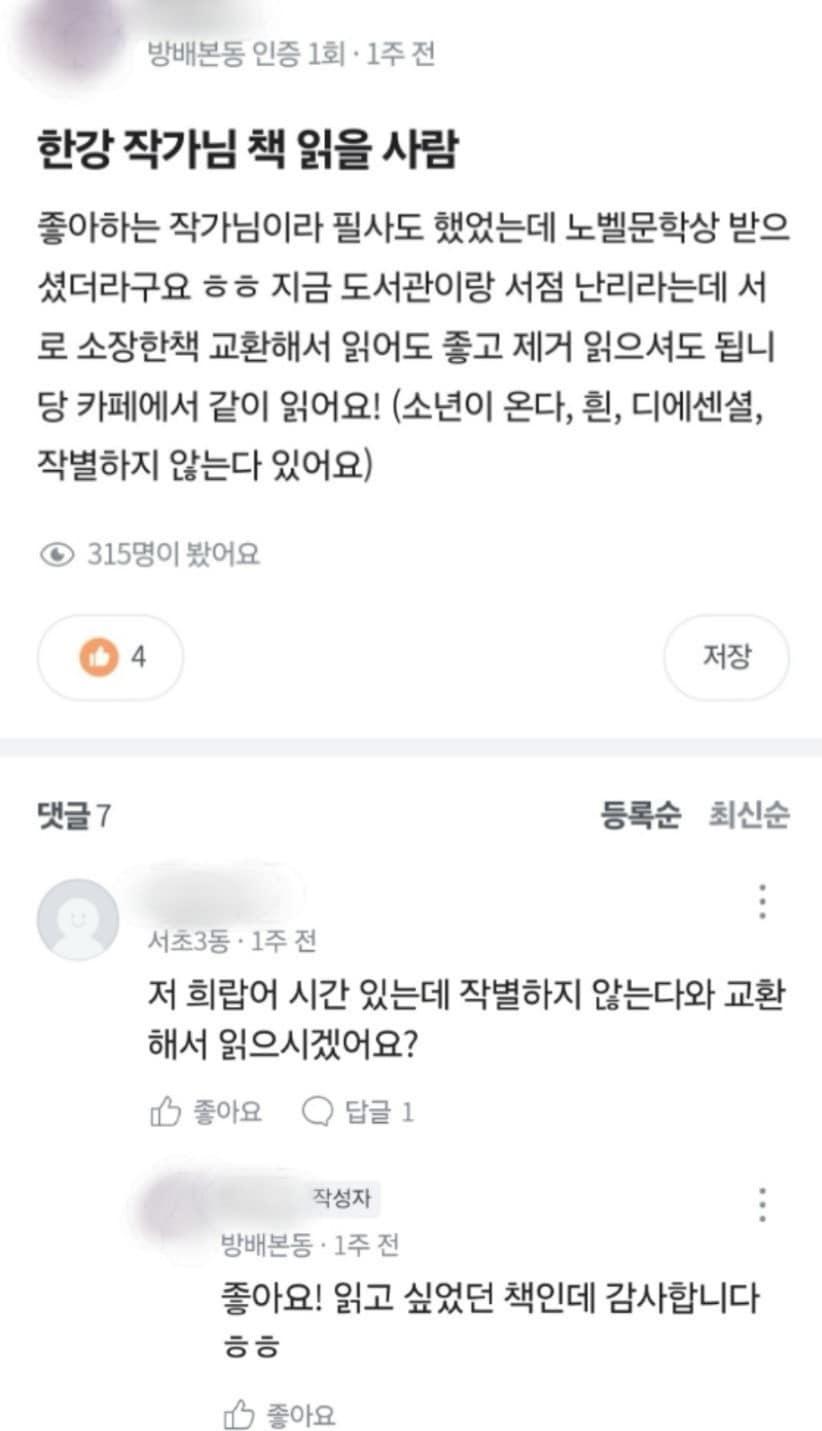Screen dimensions: 822x1431
Task: Sort comments by 등록순
Action: 640,815
